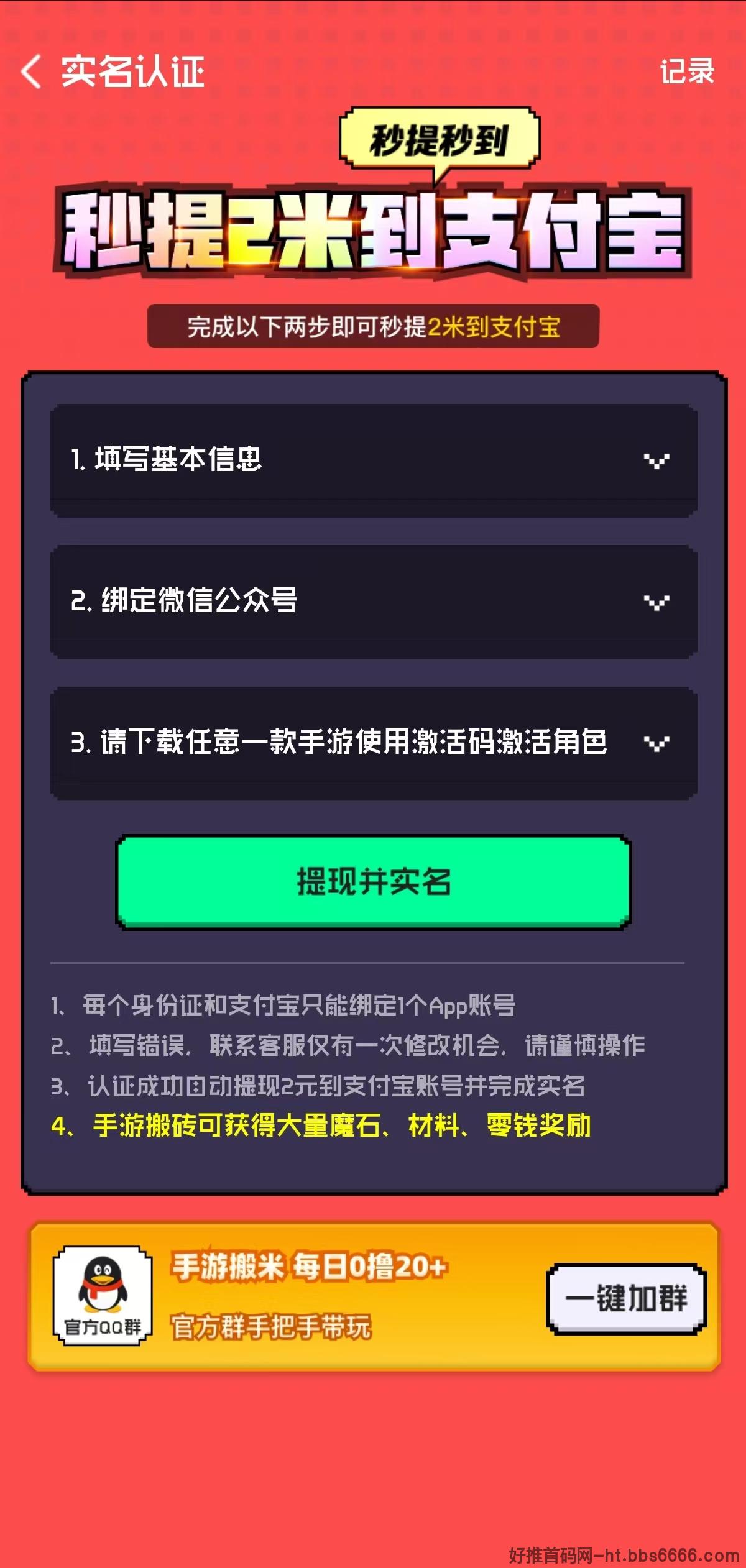This screenshot has height=1568, width=746.
Task: Join the QQ group via 一键加群
Action: tap(627, 1298)
